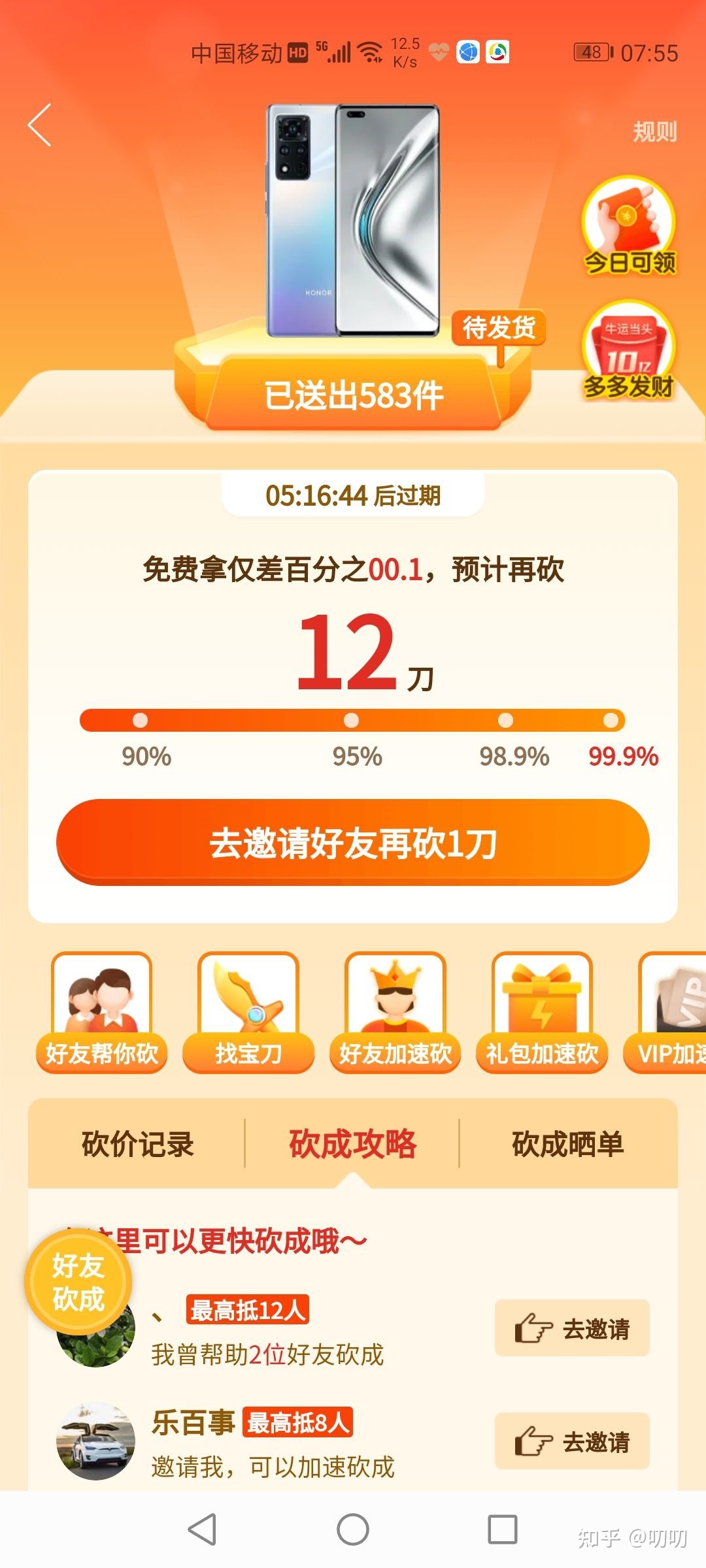706x1568 pixels.
Task: Tap the floating 好友砍成 badge
Action: pos(78,1282)
